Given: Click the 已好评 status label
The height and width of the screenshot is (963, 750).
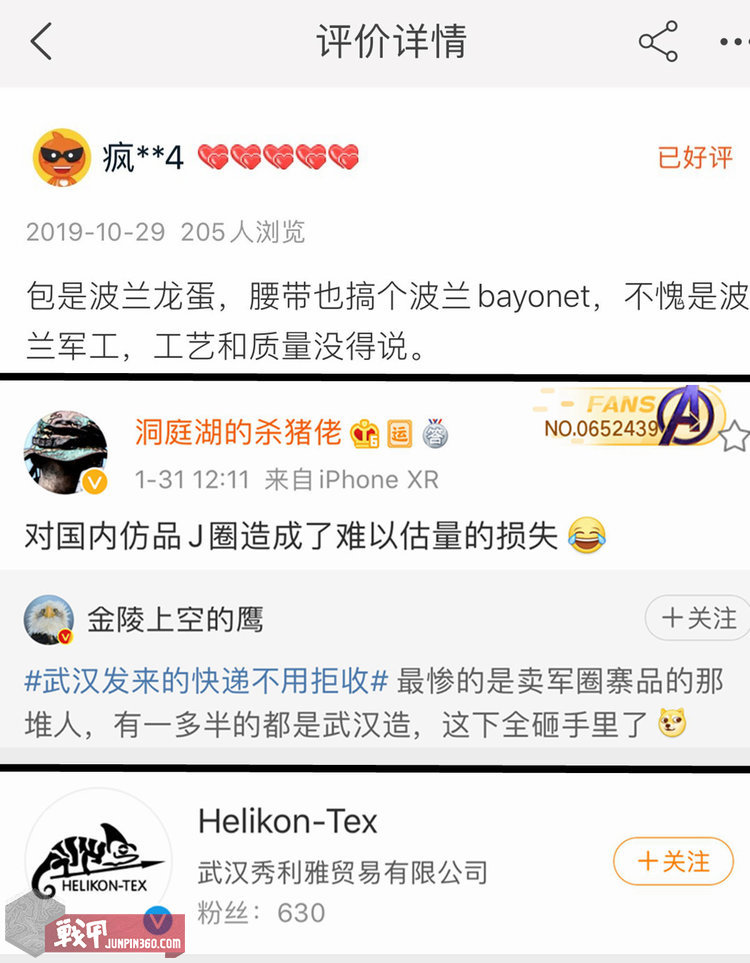Looking at the screenshot, I should tap(697, 158).
